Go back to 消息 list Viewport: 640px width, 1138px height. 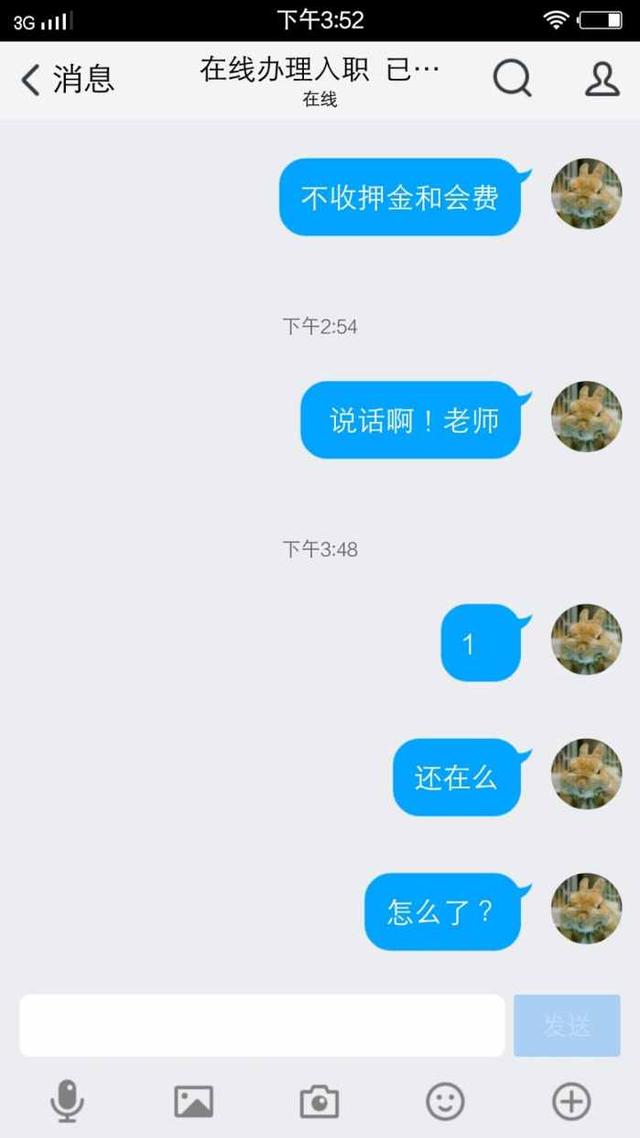coord(66,79)
